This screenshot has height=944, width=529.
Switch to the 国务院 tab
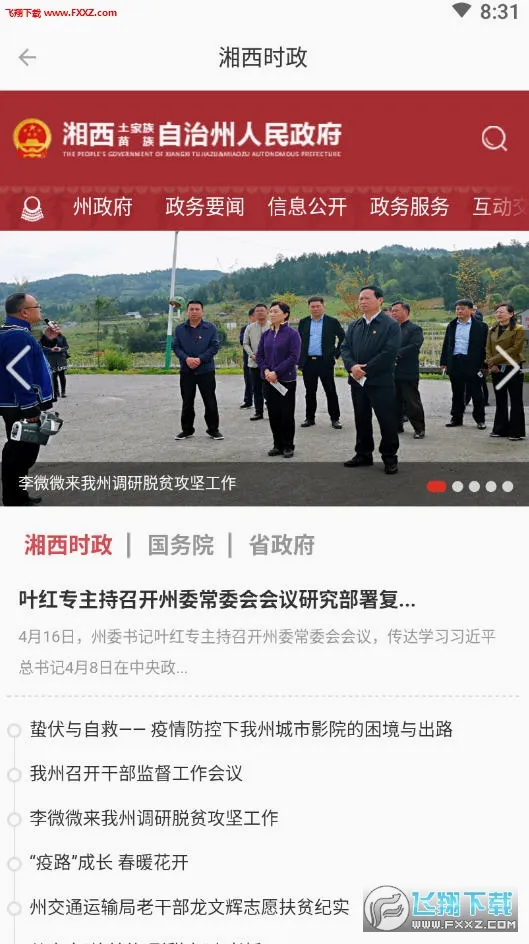pos(181,545)
